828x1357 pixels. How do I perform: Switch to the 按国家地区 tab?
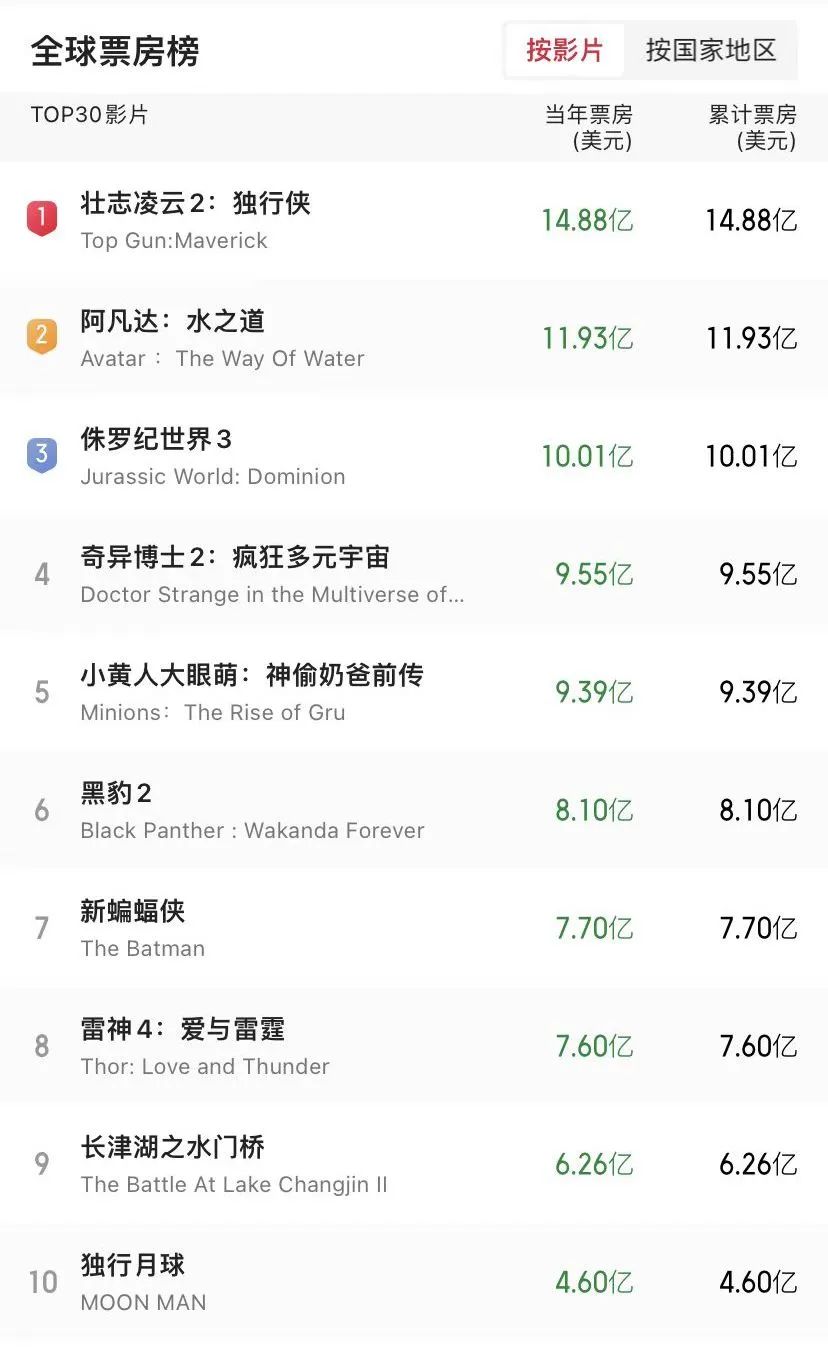(x=710, y=50)
